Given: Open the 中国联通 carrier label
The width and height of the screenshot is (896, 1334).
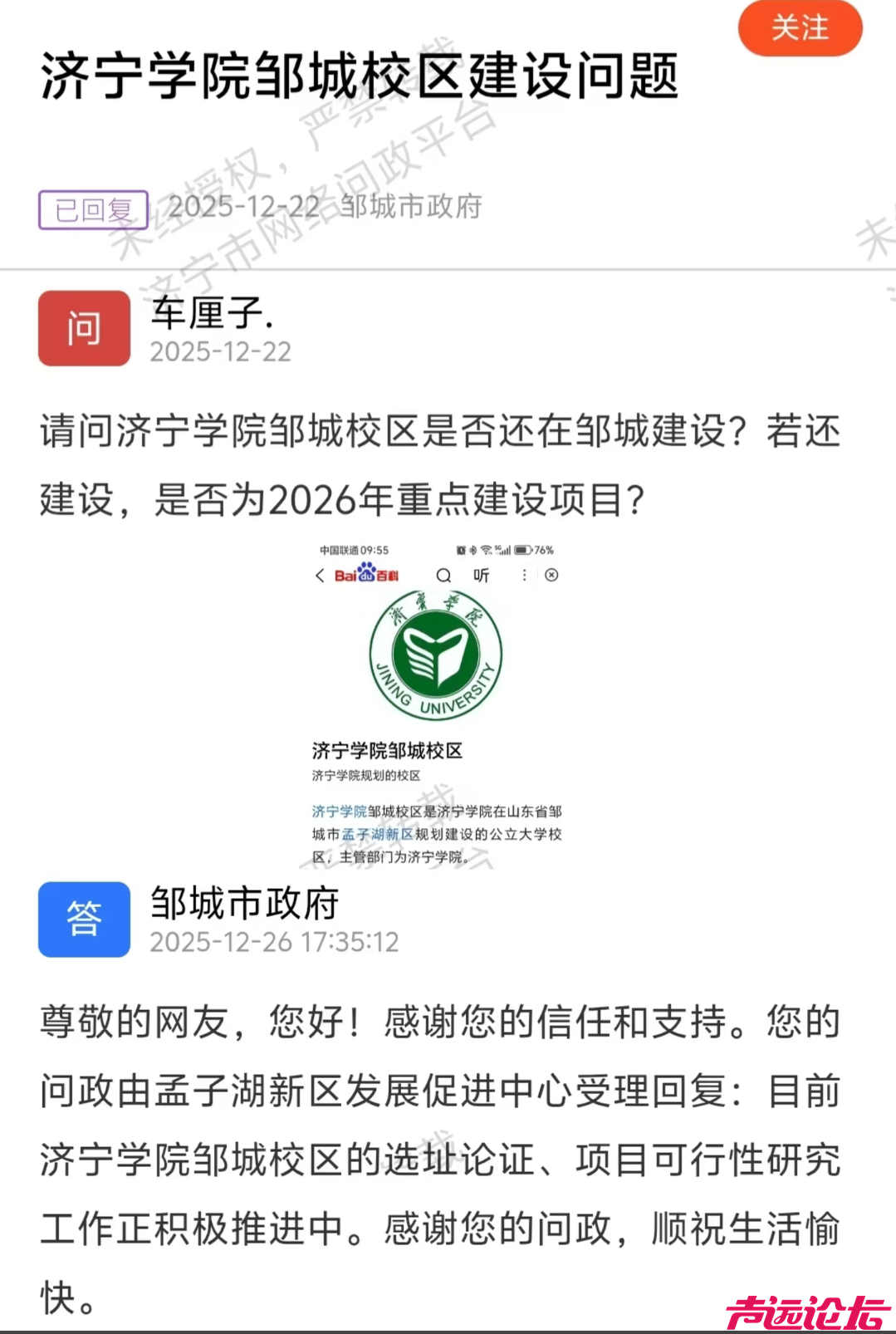Looking at the screenshot, I should 340,549.
